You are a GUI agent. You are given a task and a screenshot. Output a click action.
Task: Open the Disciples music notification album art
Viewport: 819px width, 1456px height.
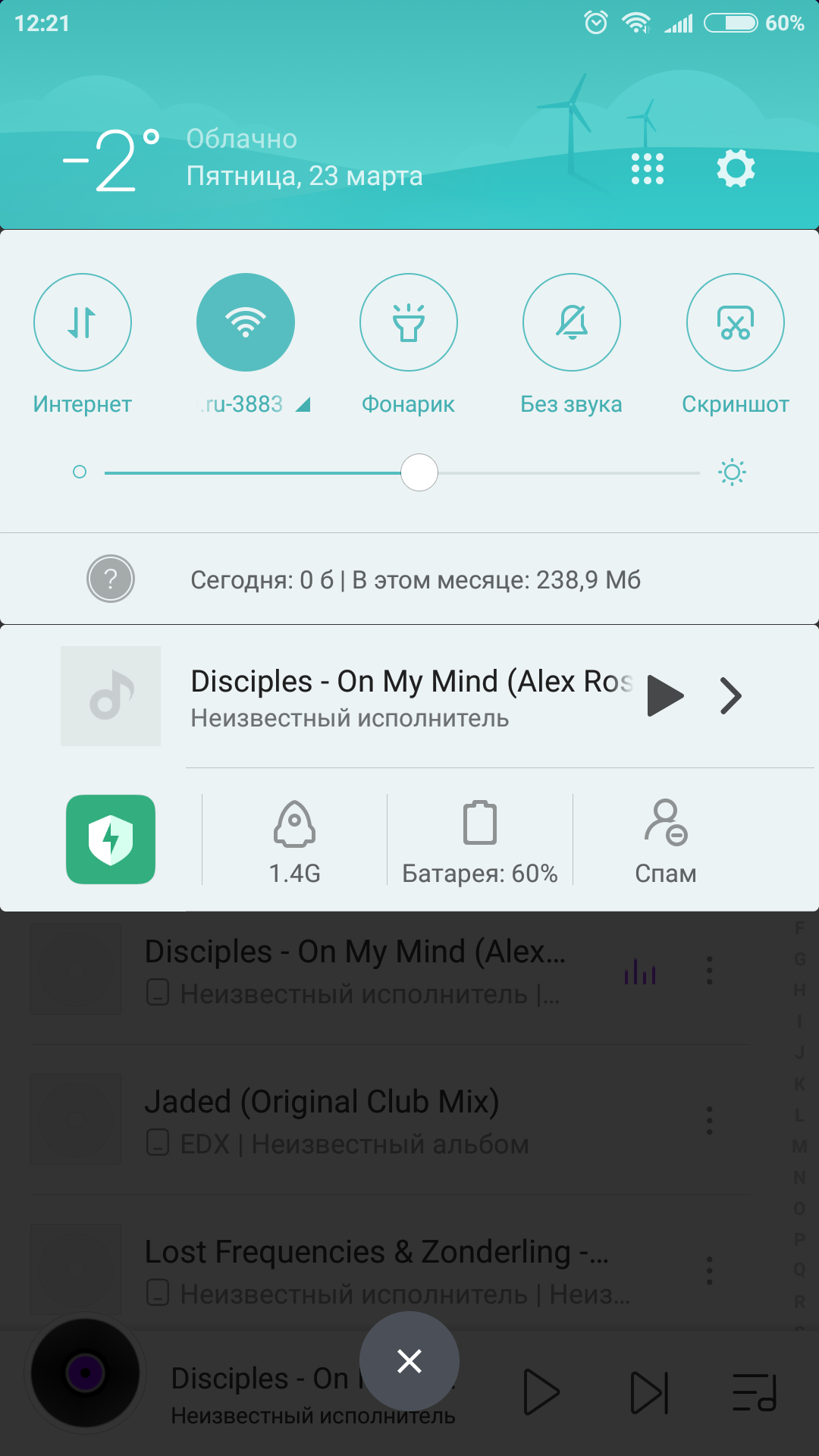(111, 696)
